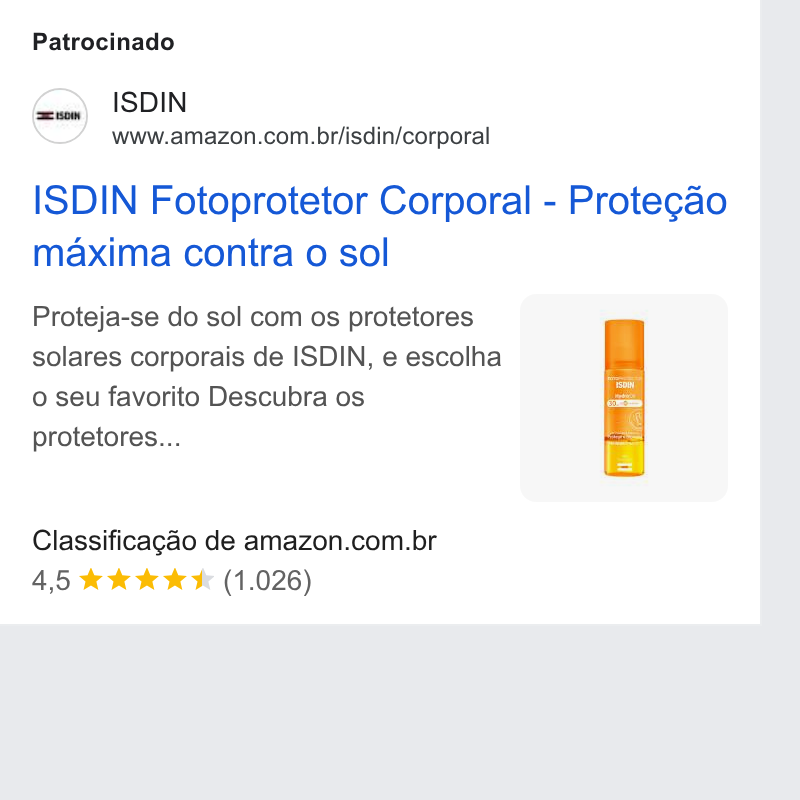Tap the ISDIN sunscreen product image

click(x=623, y=398)
